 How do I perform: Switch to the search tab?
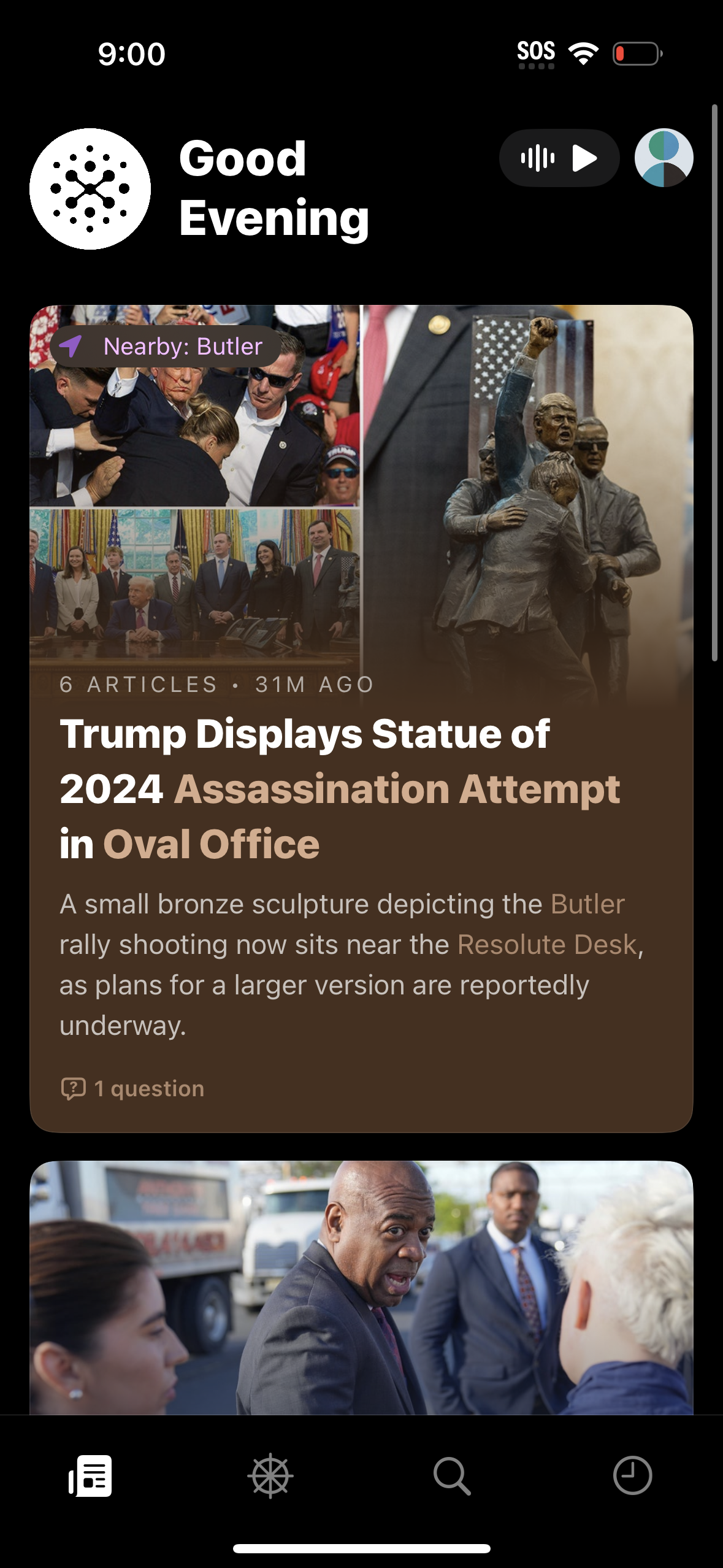point(452,1475)
